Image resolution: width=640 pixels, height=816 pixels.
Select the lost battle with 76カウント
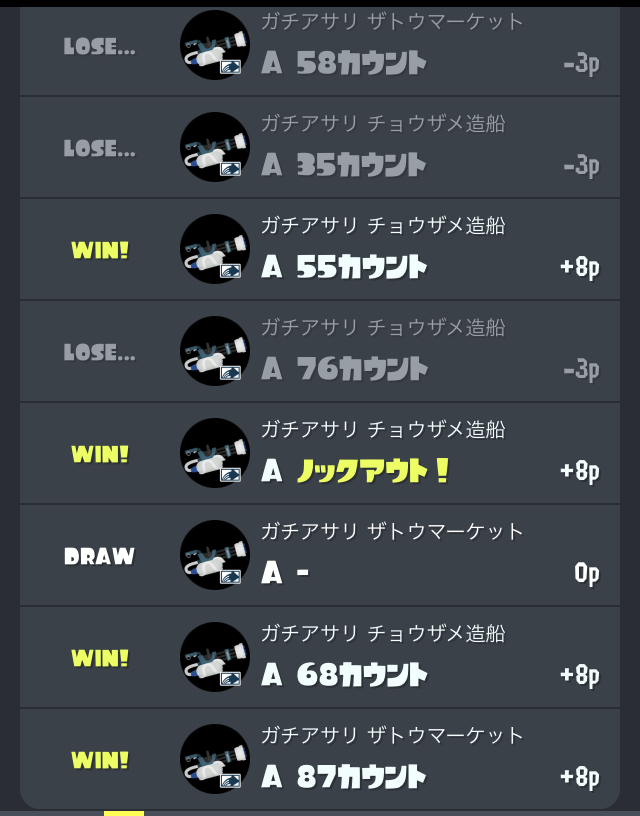point(320,352)
